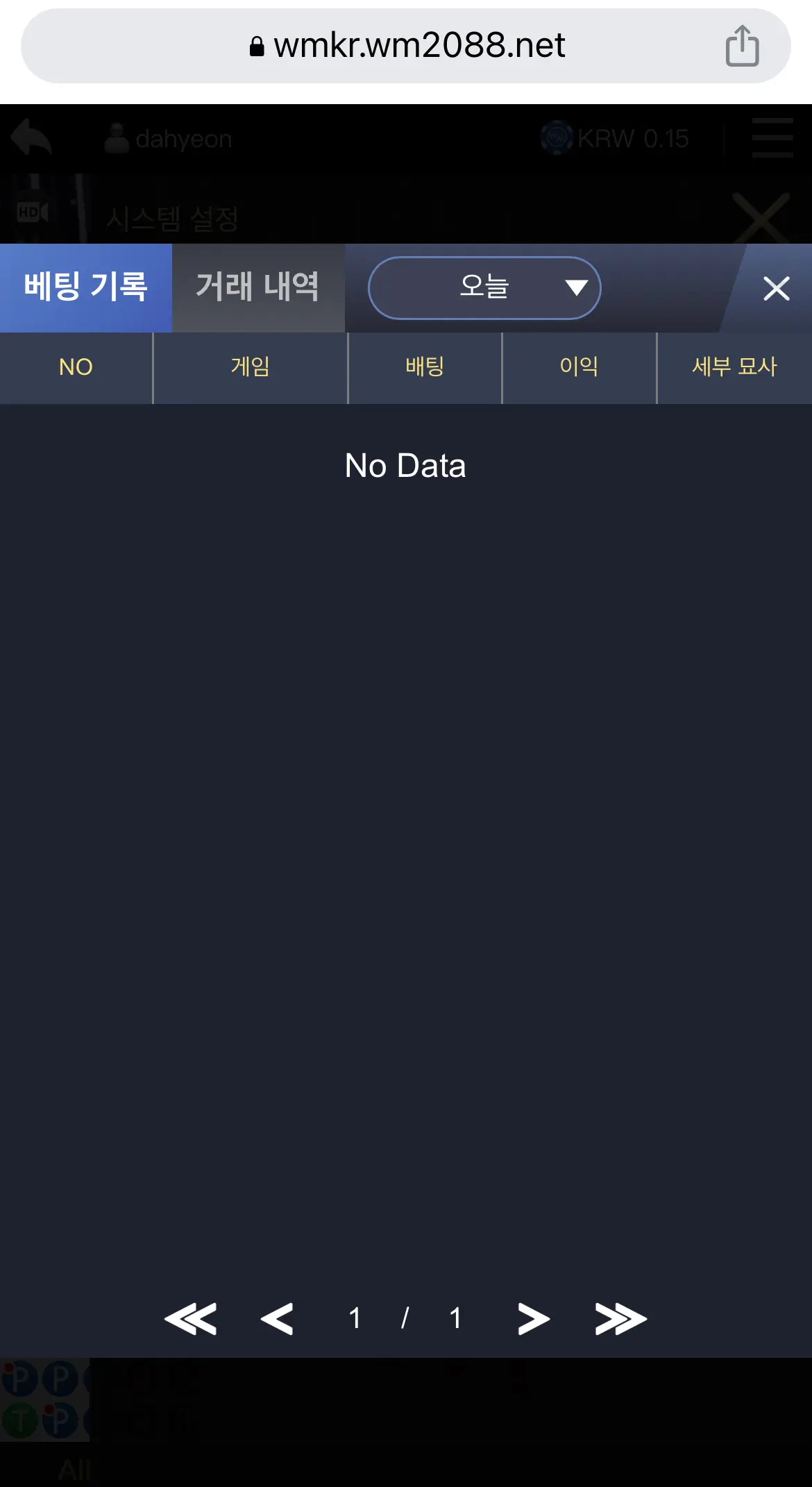Image resolution: width=812 pixels, height=1487 pixels.
Task: Go to the next page
Action: (534, 1319)
